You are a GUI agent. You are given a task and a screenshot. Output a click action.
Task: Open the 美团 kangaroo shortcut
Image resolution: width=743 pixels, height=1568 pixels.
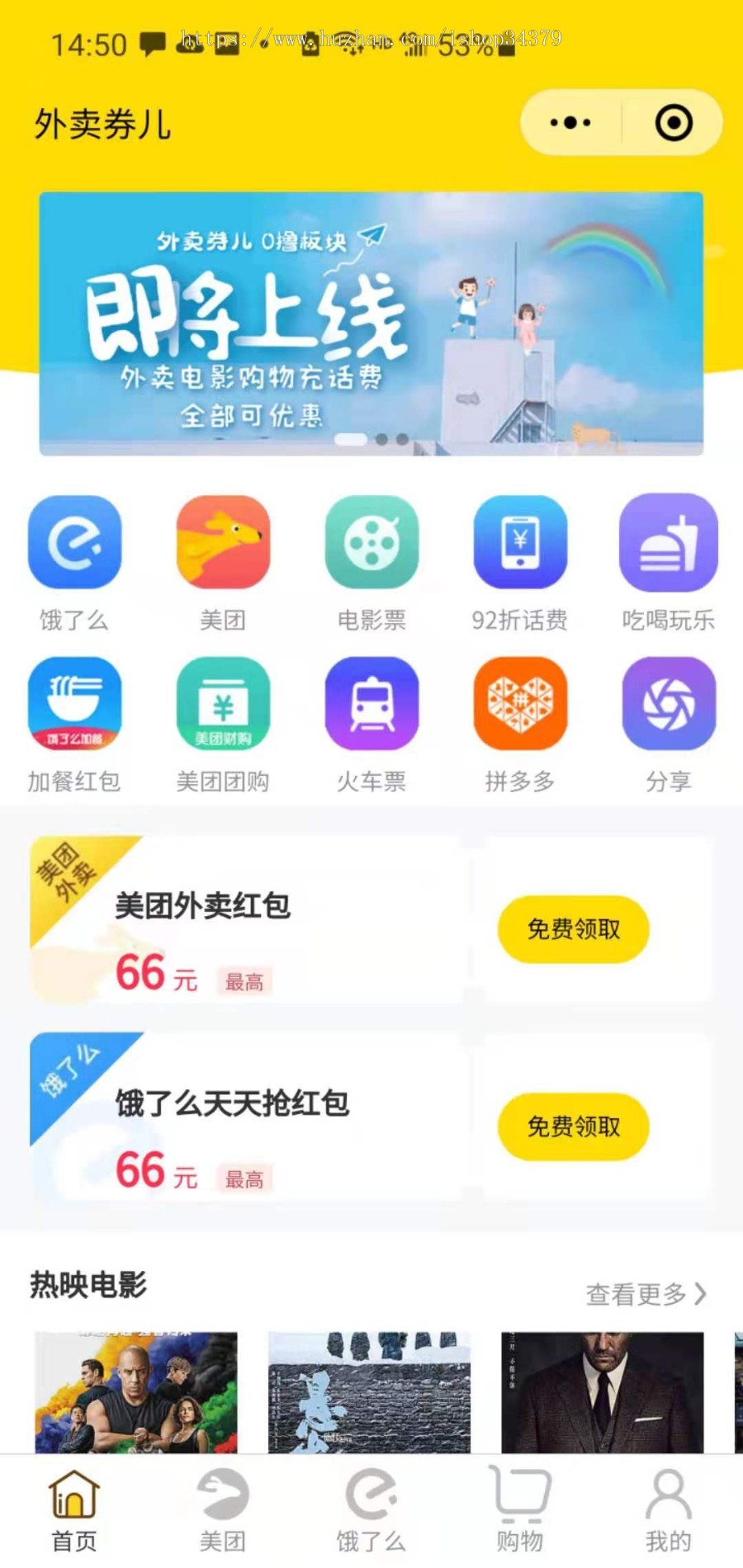(x=223, y=542)
